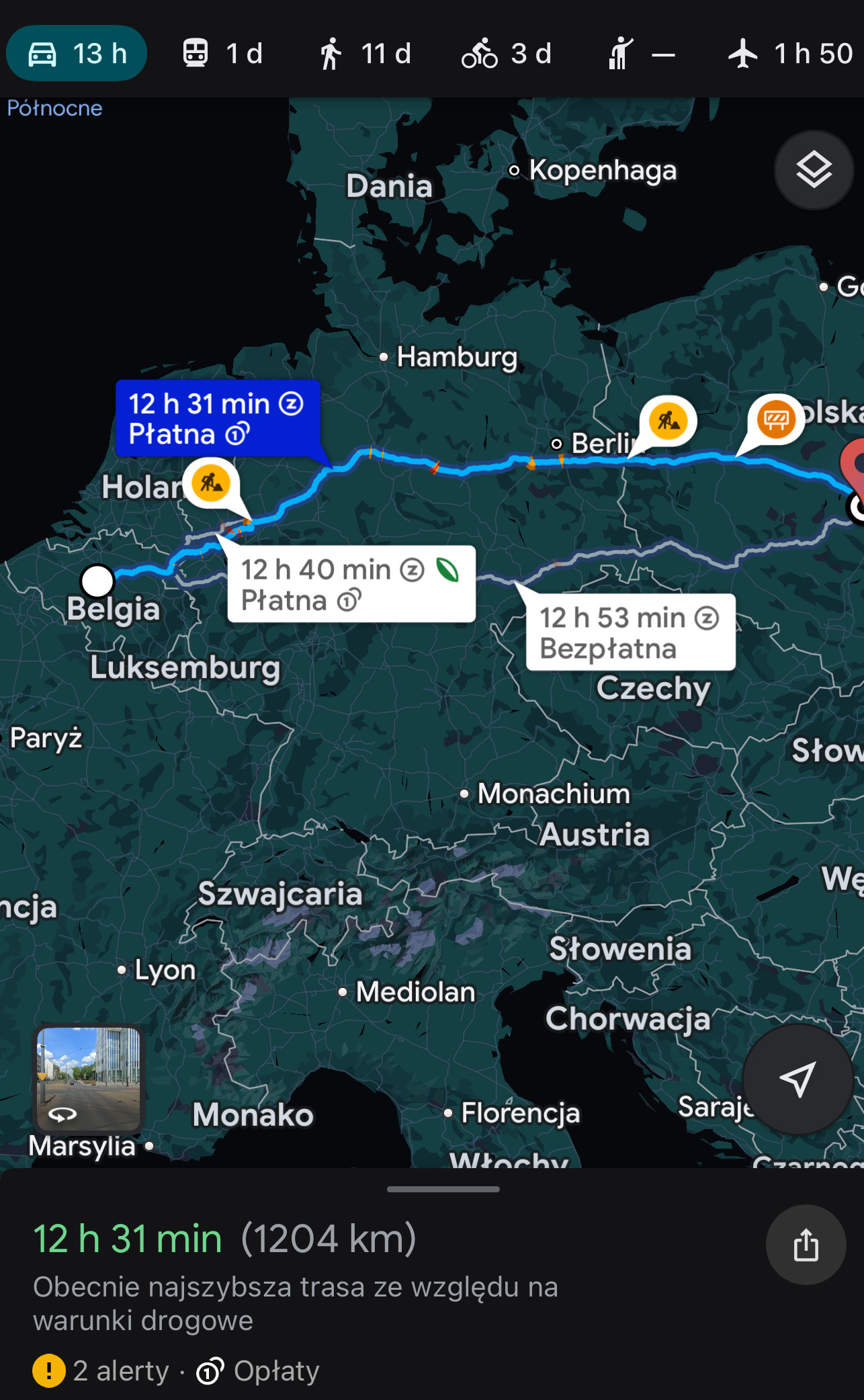Switch to the ride-hailing mode tab
This screenshot has width=864, height=1400.
pos(640,54)
